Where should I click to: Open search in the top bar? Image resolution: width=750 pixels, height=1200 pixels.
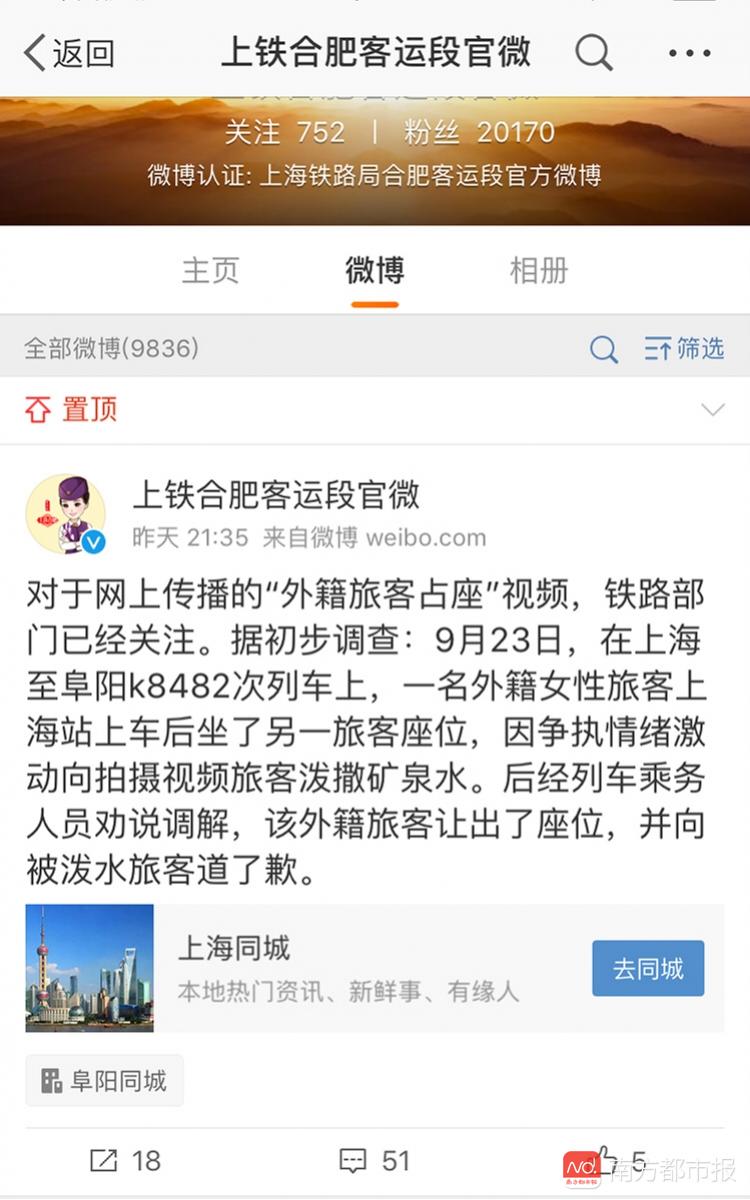point(593,52)
